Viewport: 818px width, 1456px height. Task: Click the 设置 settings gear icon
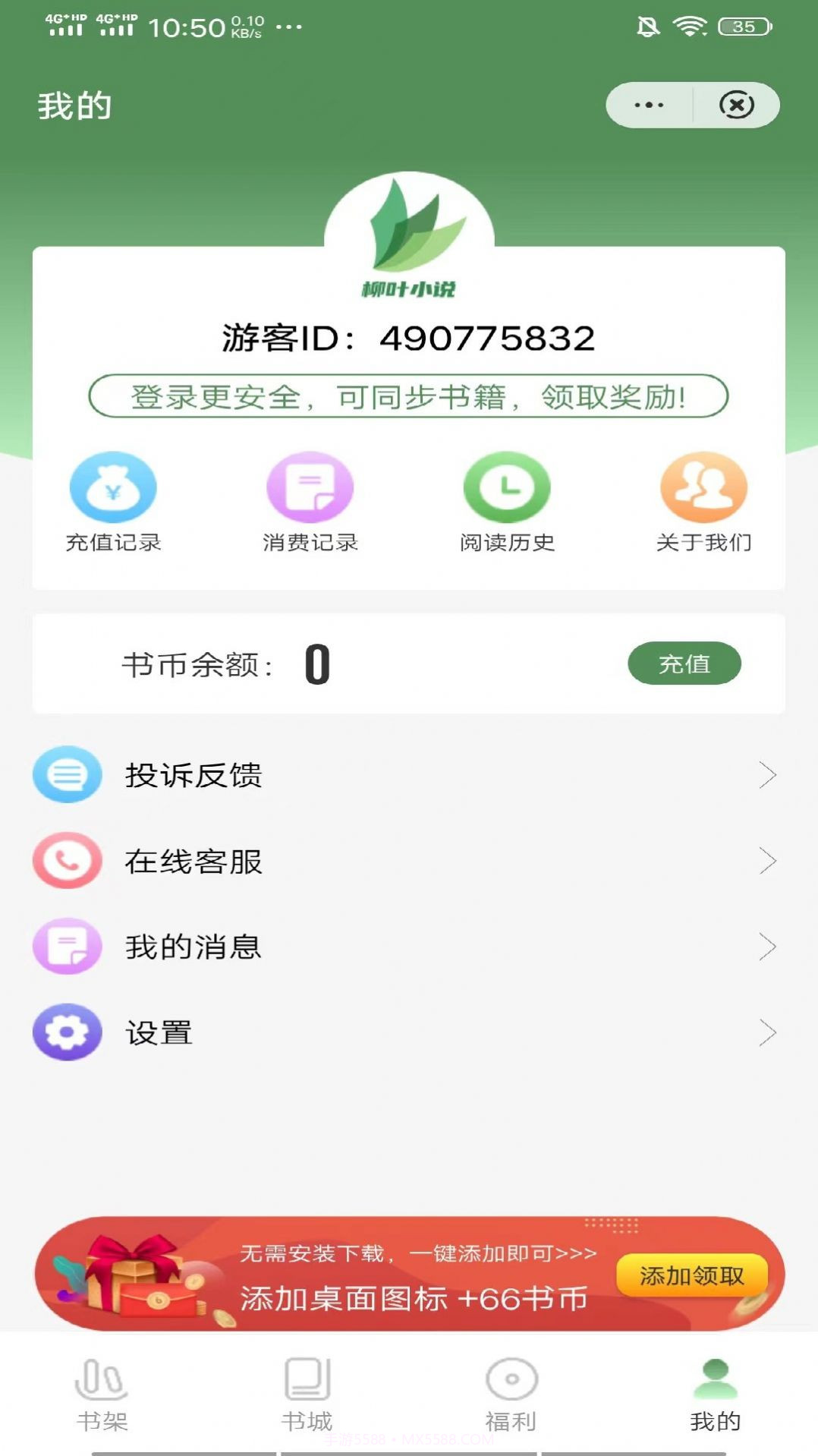[68, 1032]
